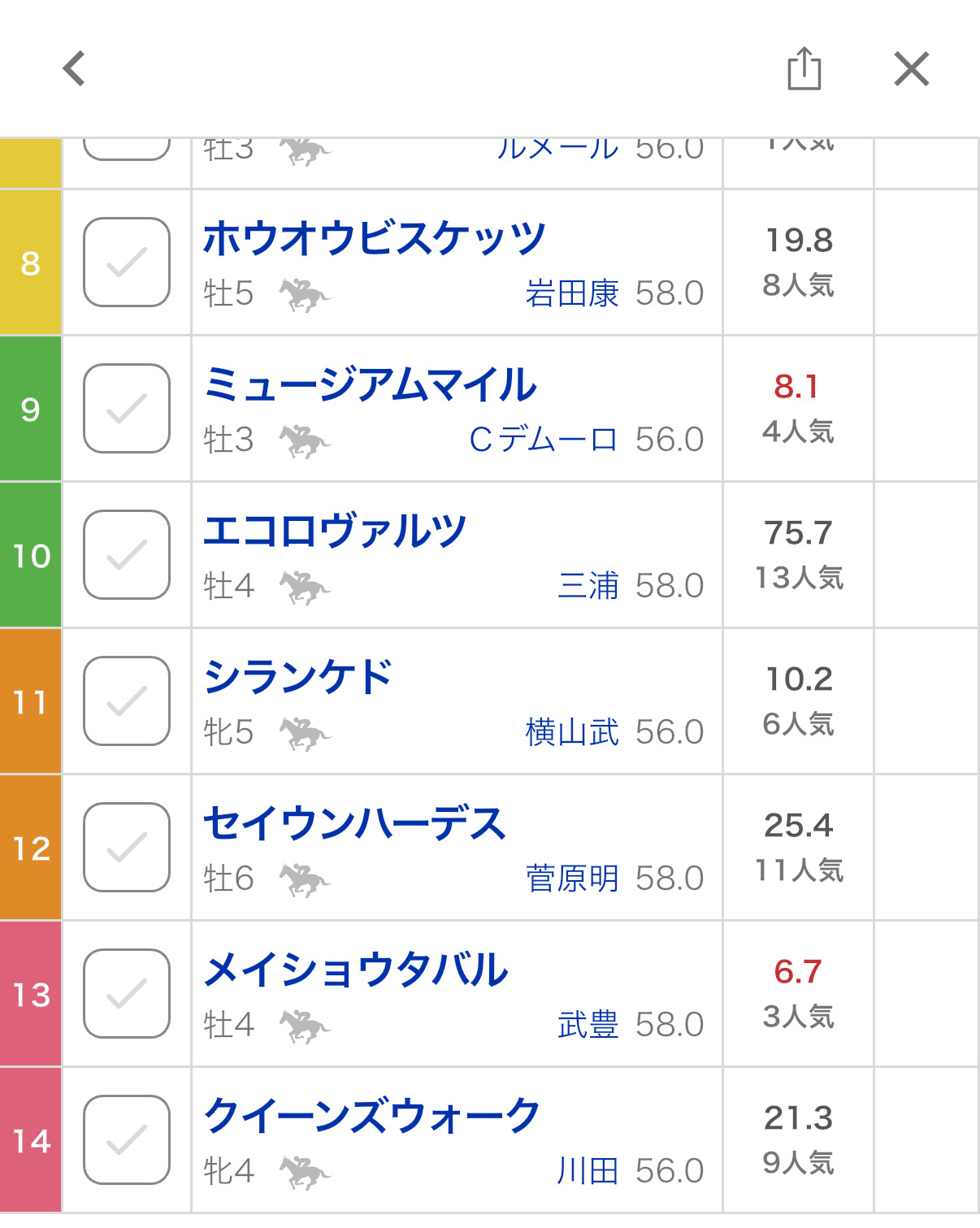
Task: Close the browser view
Action: [911, 68]
